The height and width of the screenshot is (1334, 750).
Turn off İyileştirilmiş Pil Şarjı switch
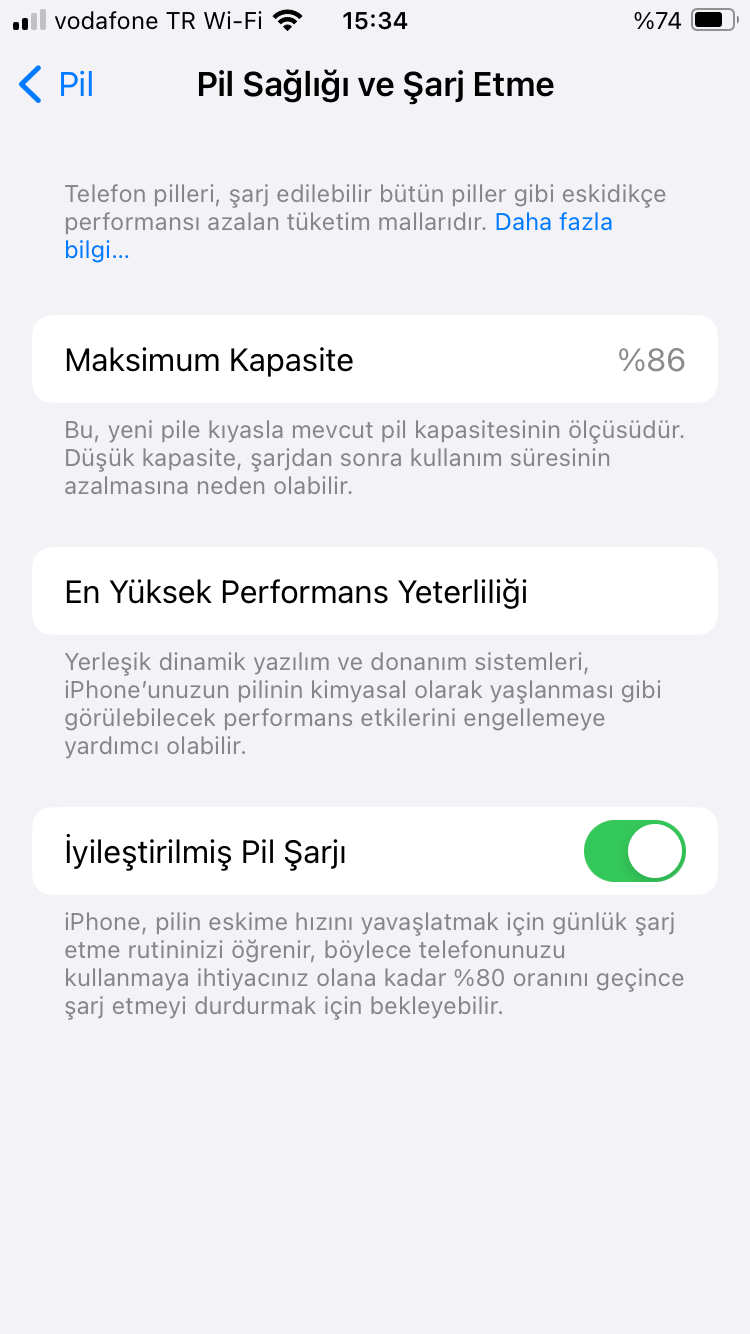click(635, 851)
